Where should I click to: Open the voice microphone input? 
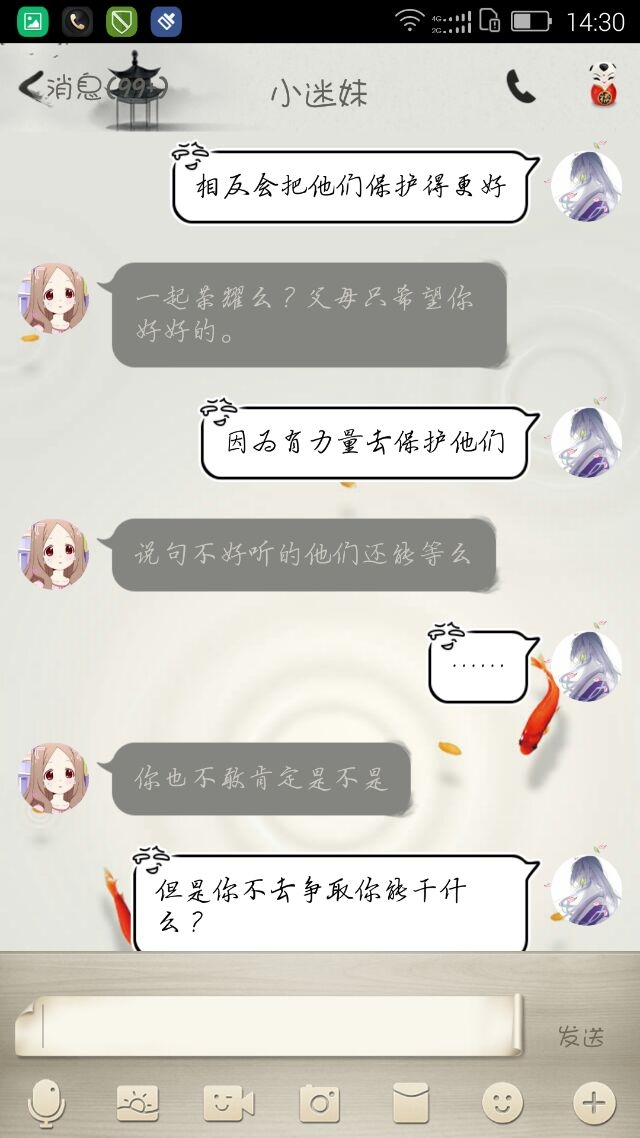pyautogui.click(x=46, y=1103)
